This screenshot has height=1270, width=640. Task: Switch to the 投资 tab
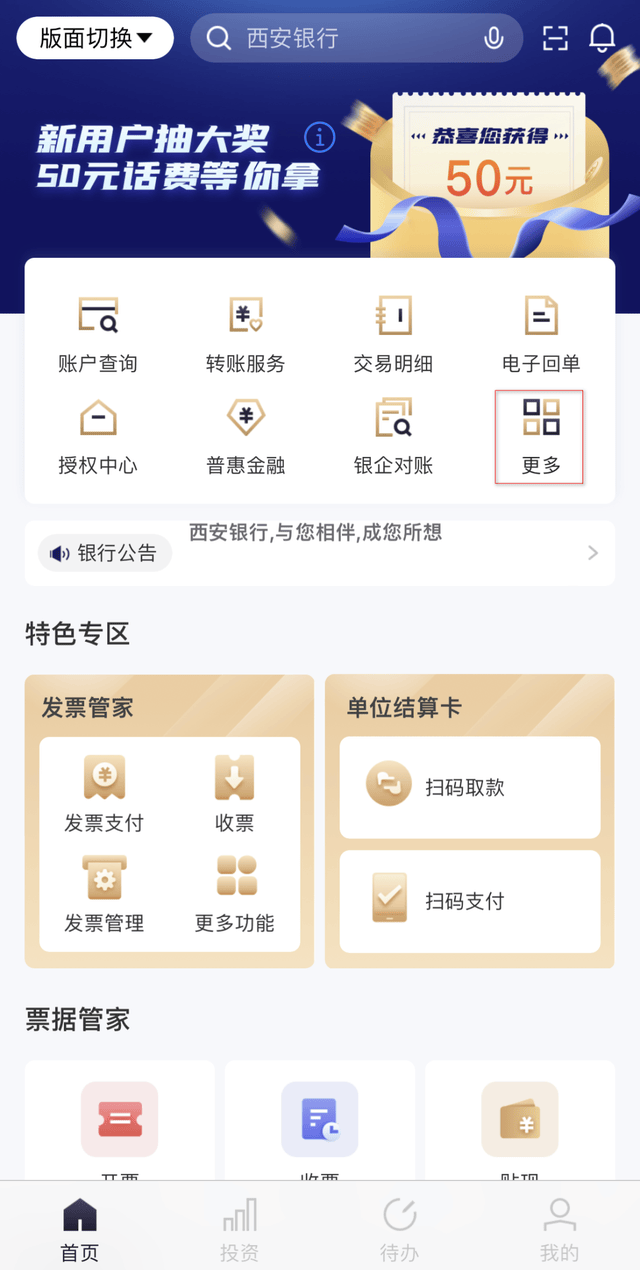[x=240, y=1228]
